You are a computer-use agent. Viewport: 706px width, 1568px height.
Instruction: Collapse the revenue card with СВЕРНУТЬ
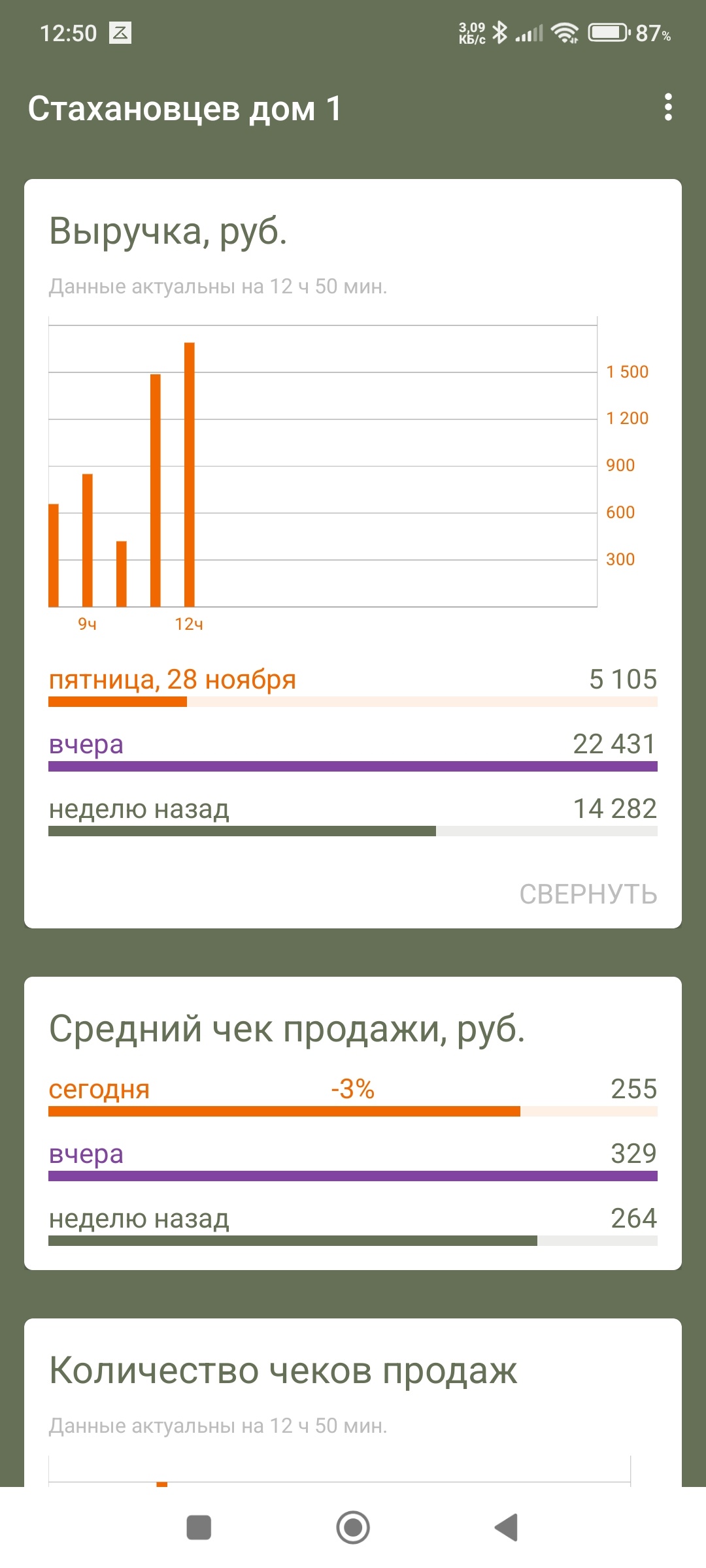tap(588, 894)
